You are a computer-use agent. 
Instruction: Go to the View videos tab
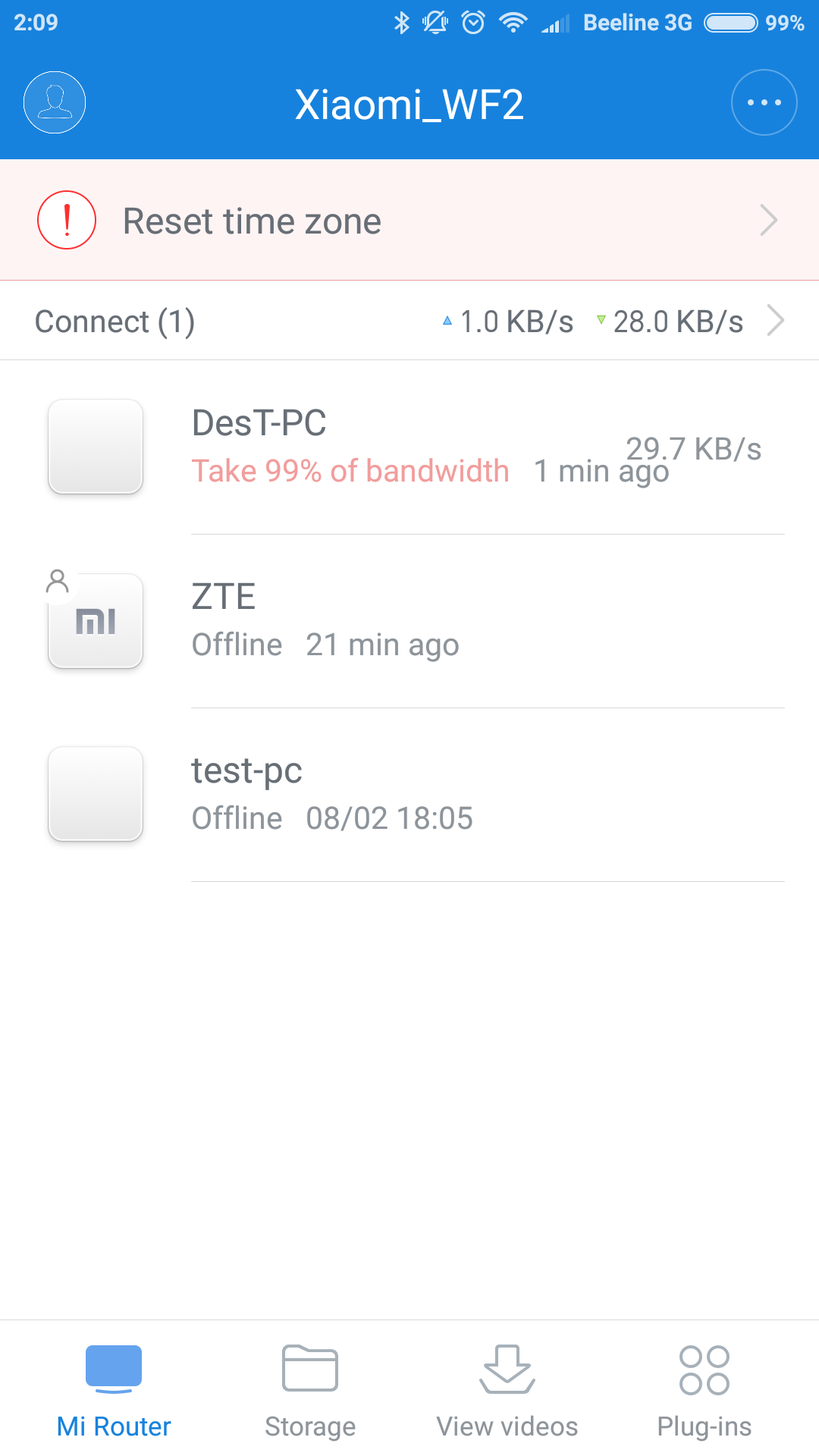pos(507,1390)
